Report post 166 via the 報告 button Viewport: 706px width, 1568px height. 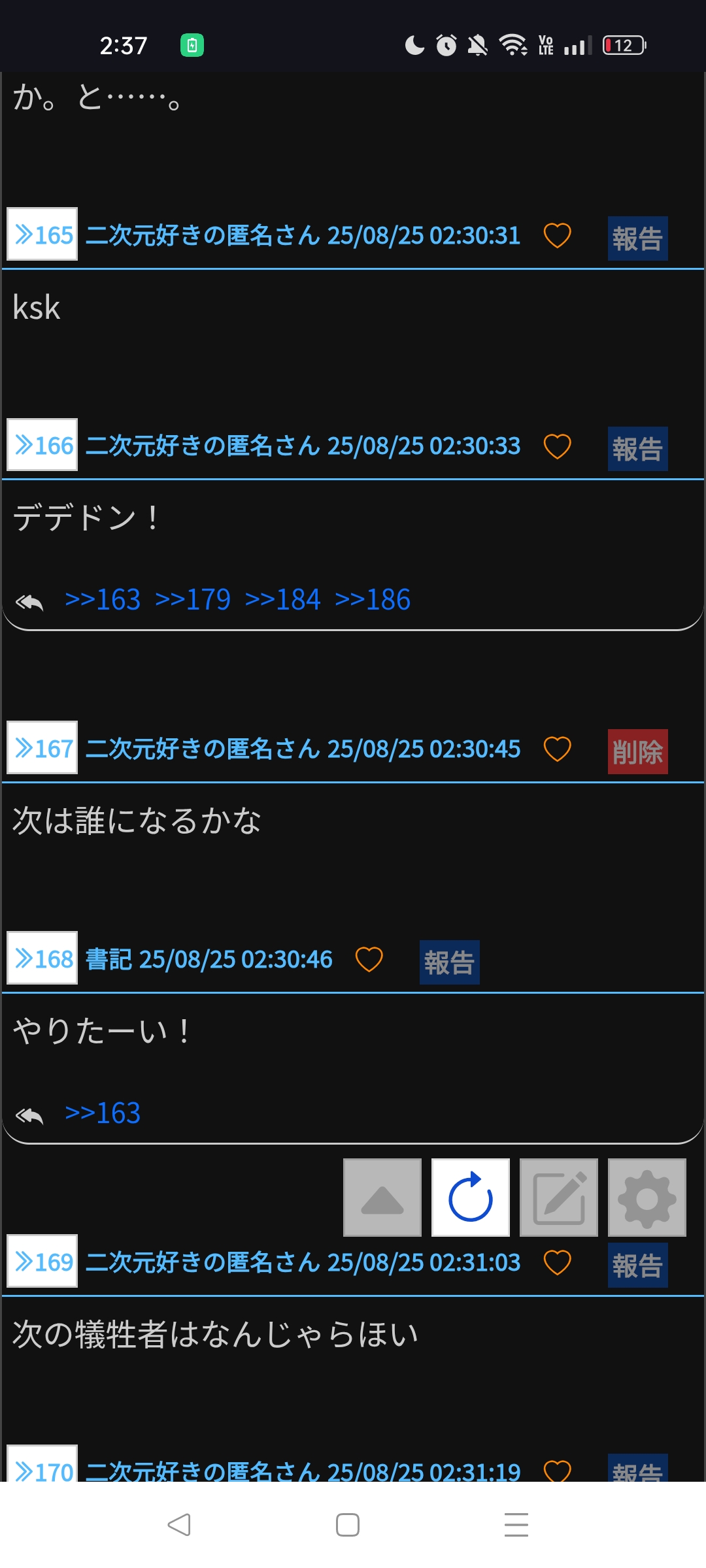637,449
